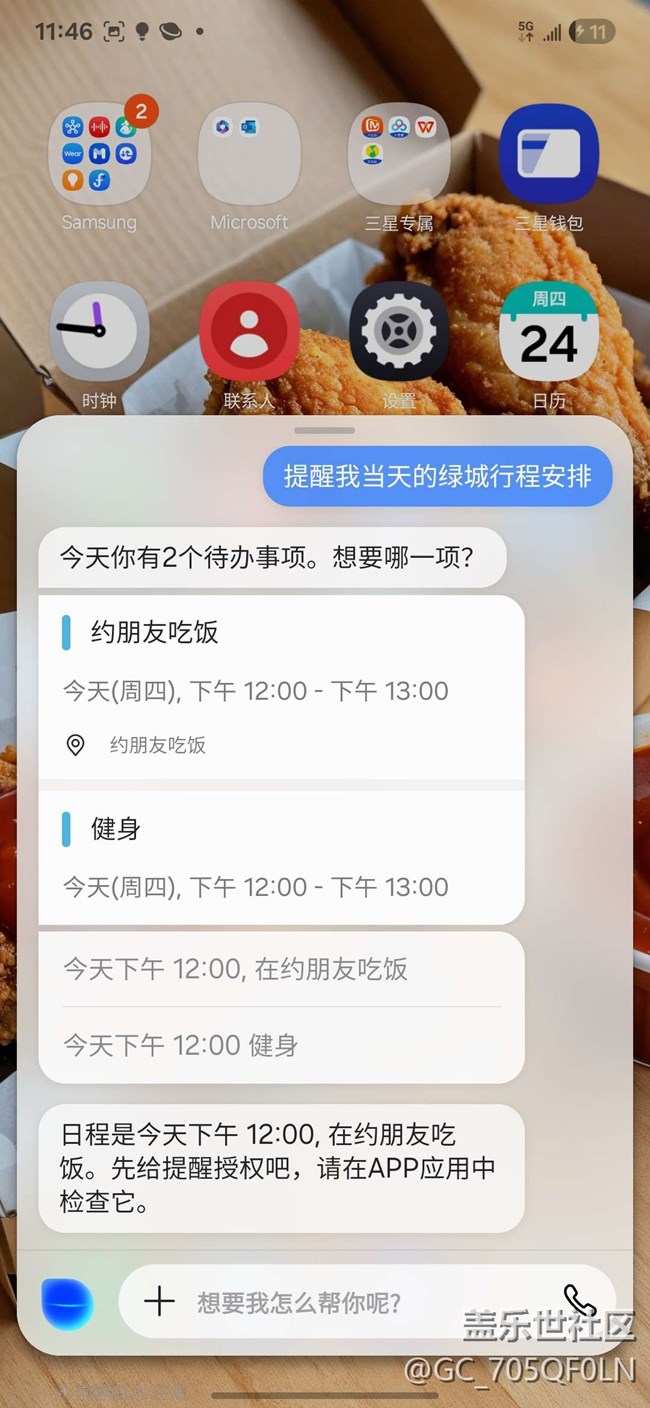The image size is (650, 1408).
Task: Tap the plus icon in input bar
Action: [x=159, y=1301]
